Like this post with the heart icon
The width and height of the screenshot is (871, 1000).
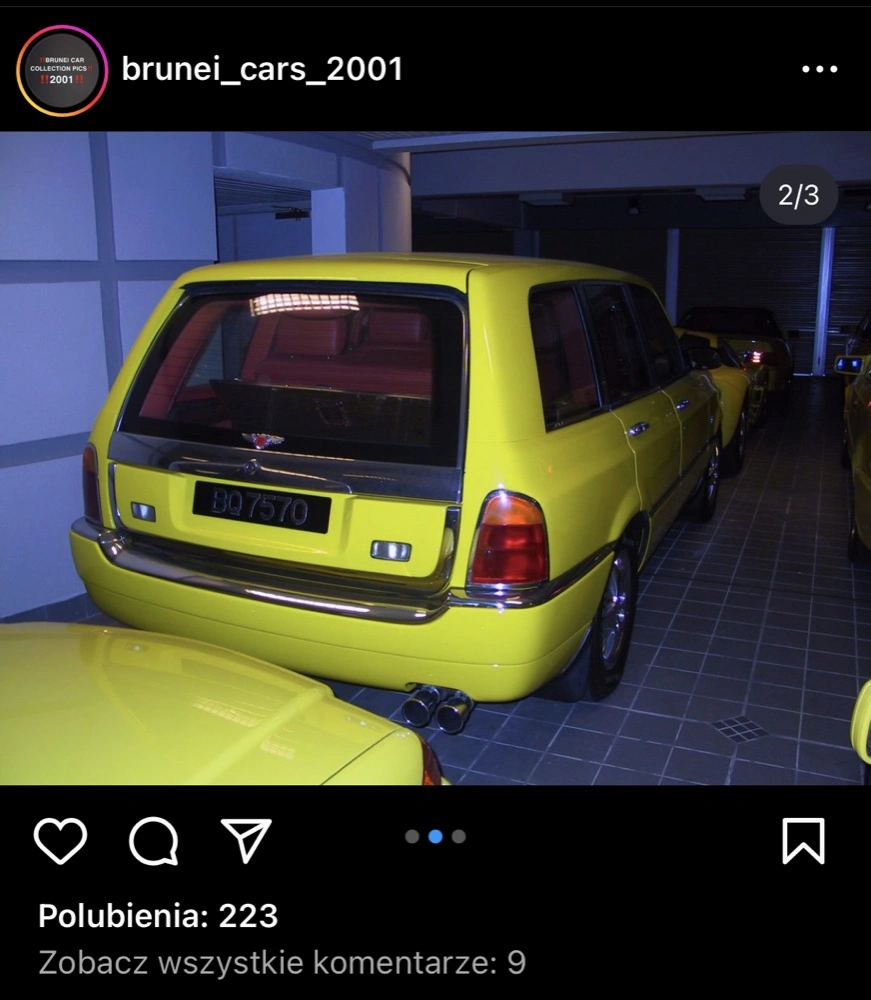pyautogui.click(x=61, y=840)
